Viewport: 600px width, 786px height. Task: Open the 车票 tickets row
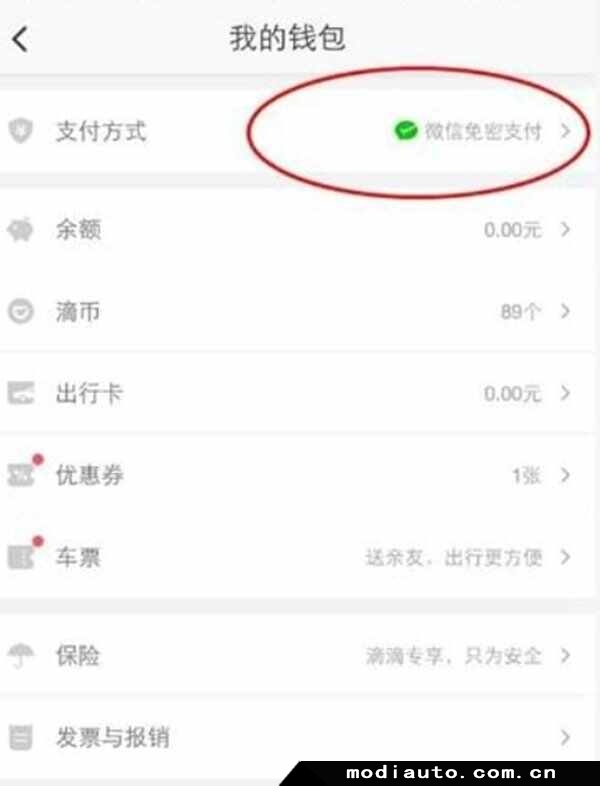click(300, 557)
